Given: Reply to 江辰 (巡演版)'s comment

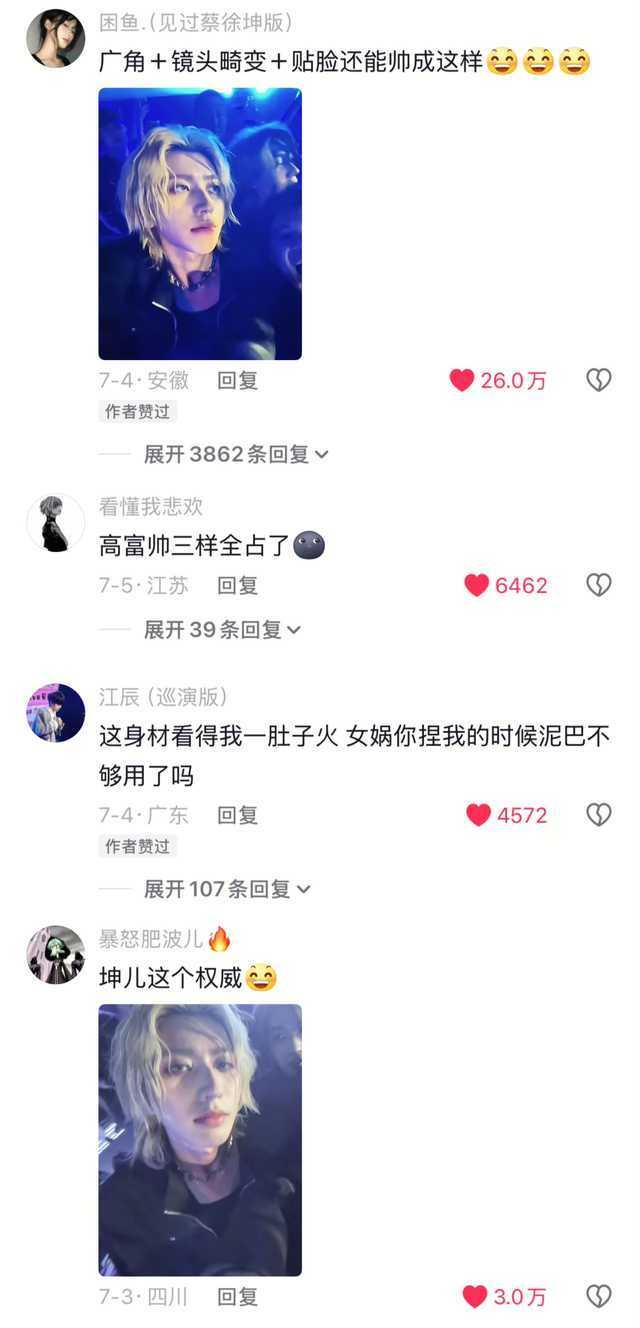Looking at the screenshot, I should tap(238, 815).
